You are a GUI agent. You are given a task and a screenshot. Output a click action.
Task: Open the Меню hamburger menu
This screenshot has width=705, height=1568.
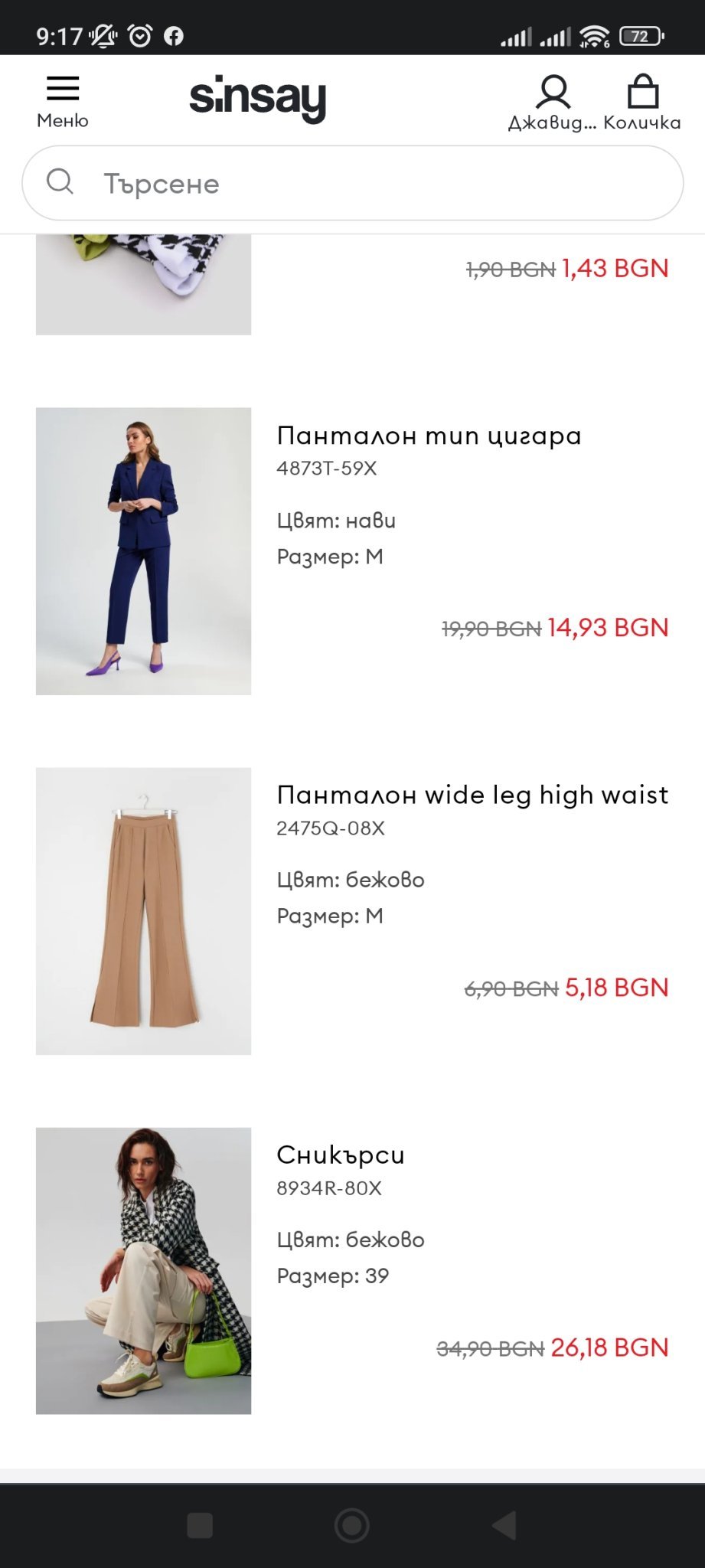63,100
